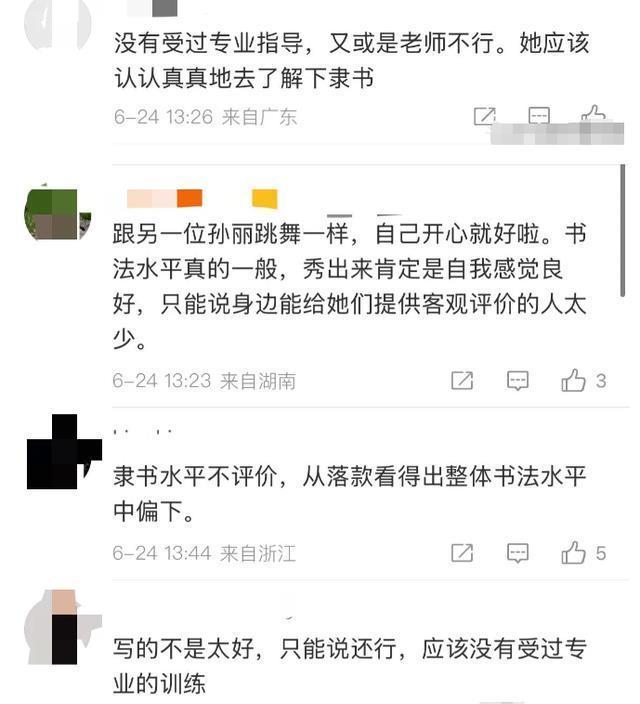Share the comment from 湖南 posted 13:23

tap(462, 381)
